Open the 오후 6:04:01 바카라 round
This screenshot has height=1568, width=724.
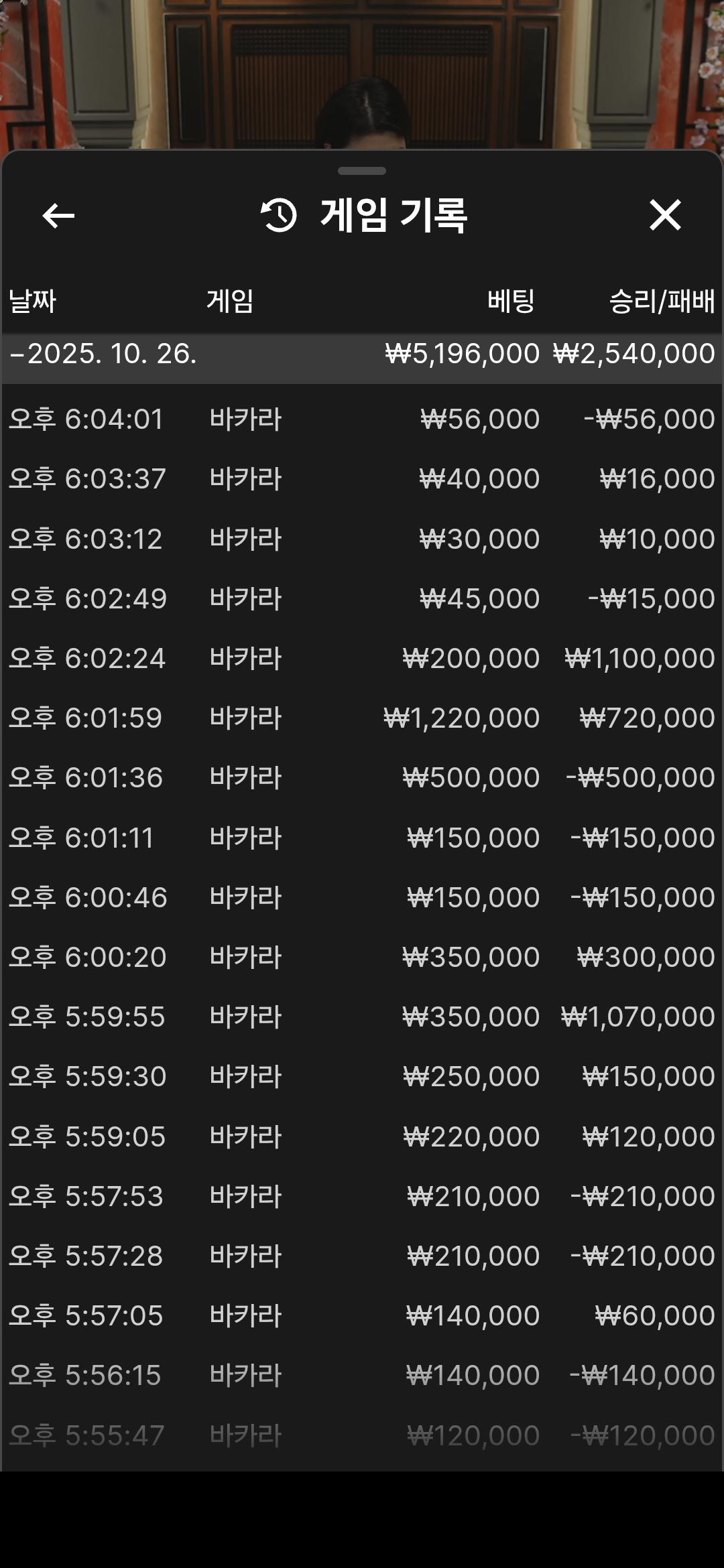(362, 419)
